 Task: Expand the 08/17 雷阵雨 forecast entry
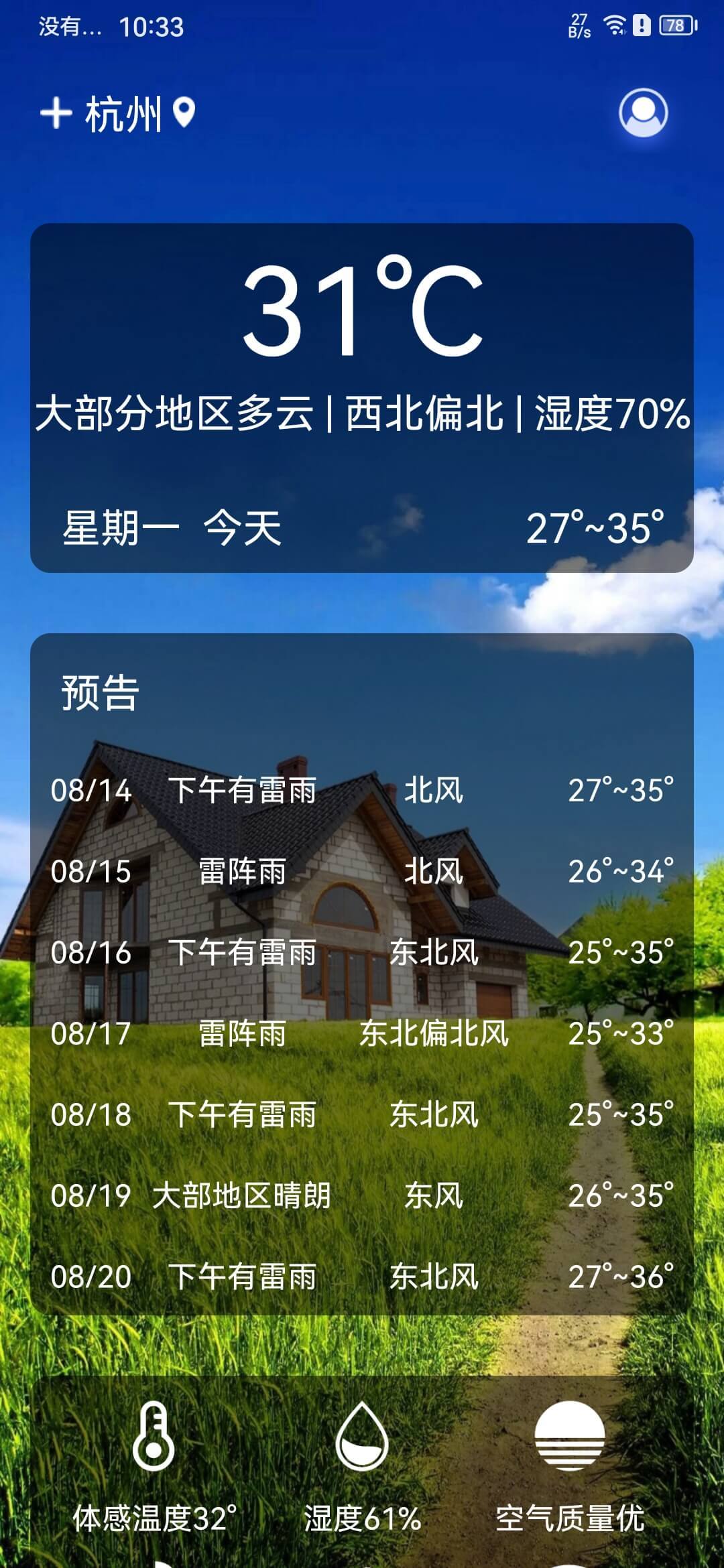click(362, 1032)
